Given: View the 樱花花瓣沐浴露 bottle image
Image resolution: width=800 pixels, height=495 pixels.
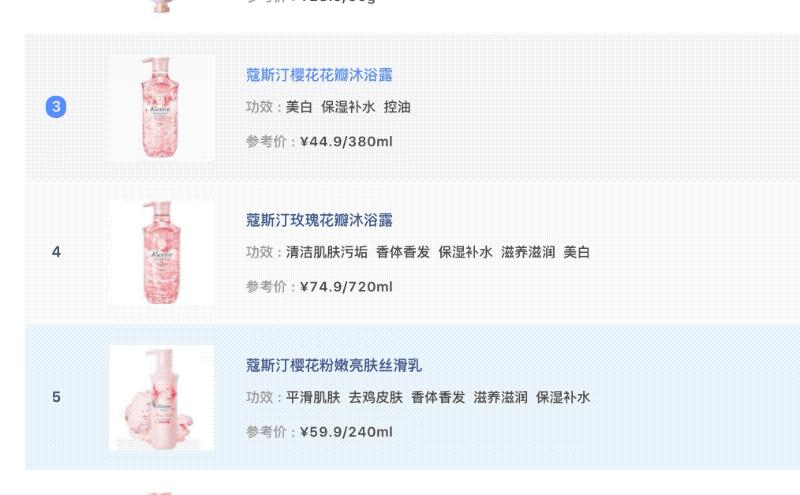Looking at the screenshot, I should click(161, 107).
